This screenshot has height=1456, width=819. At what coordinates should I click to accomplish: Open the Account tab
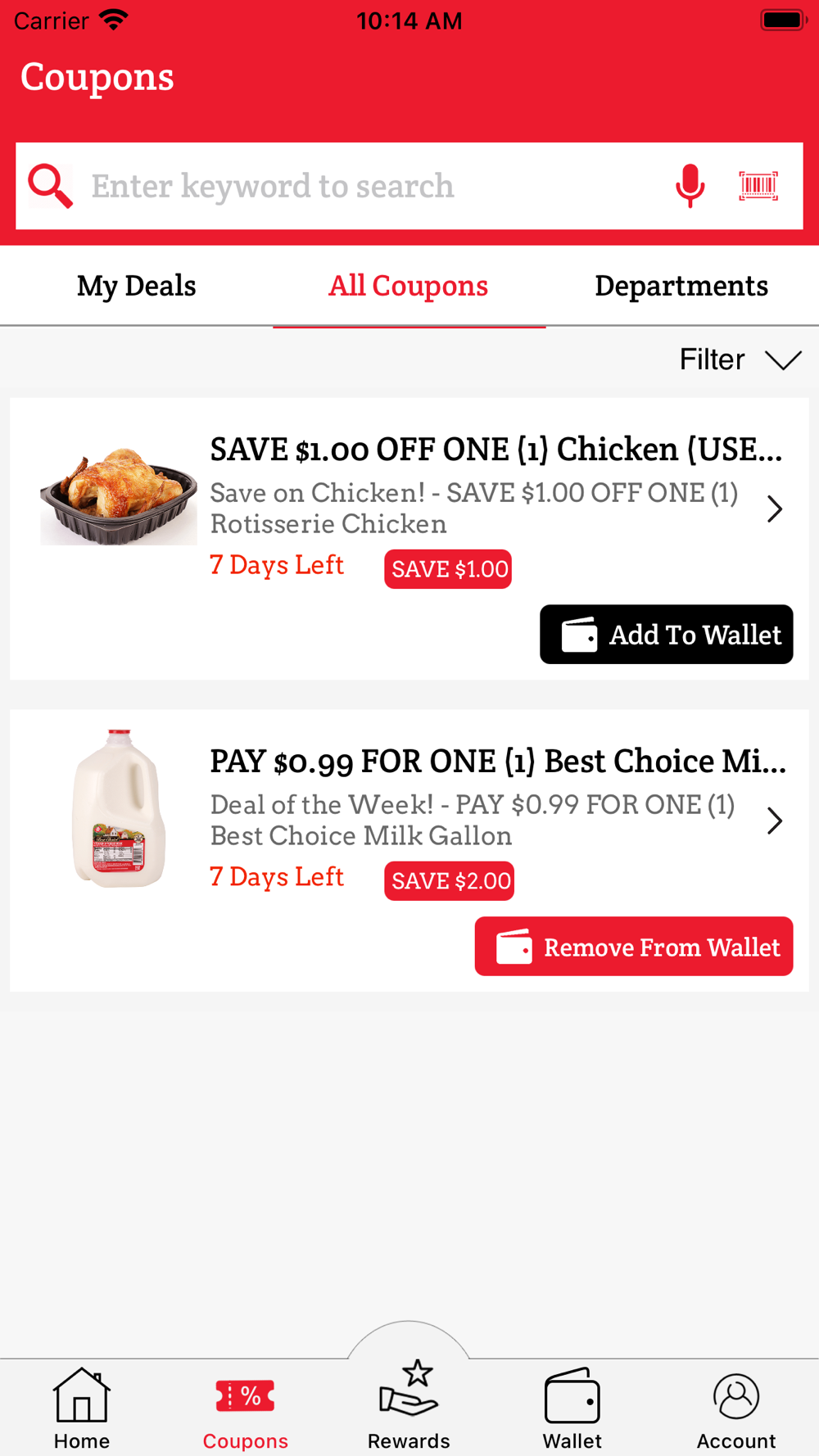[736, 1408]
